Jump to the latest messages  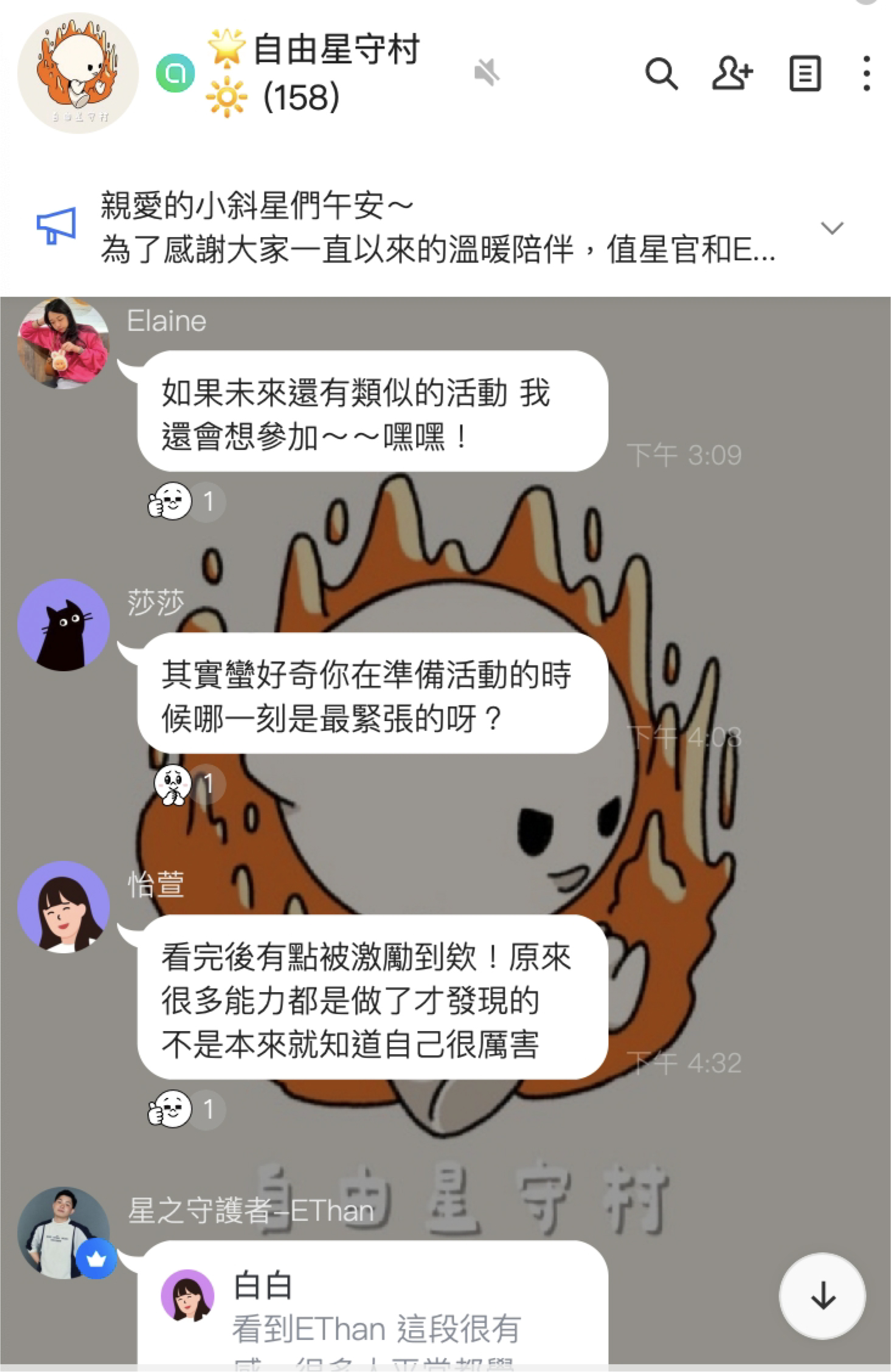(822, 1295)
